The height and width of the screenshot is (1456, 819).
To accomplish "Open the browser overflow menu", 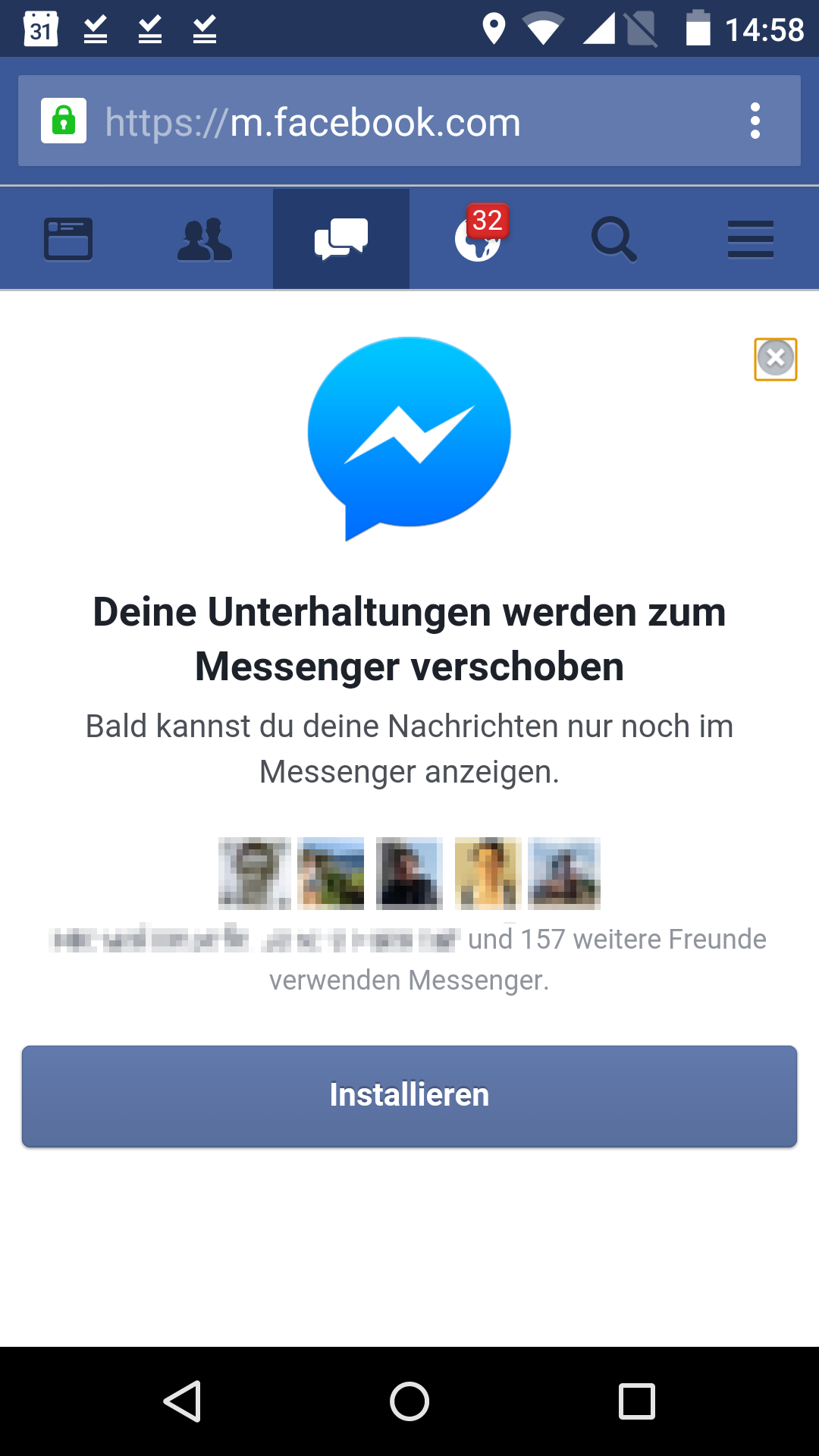I will 755,121.
